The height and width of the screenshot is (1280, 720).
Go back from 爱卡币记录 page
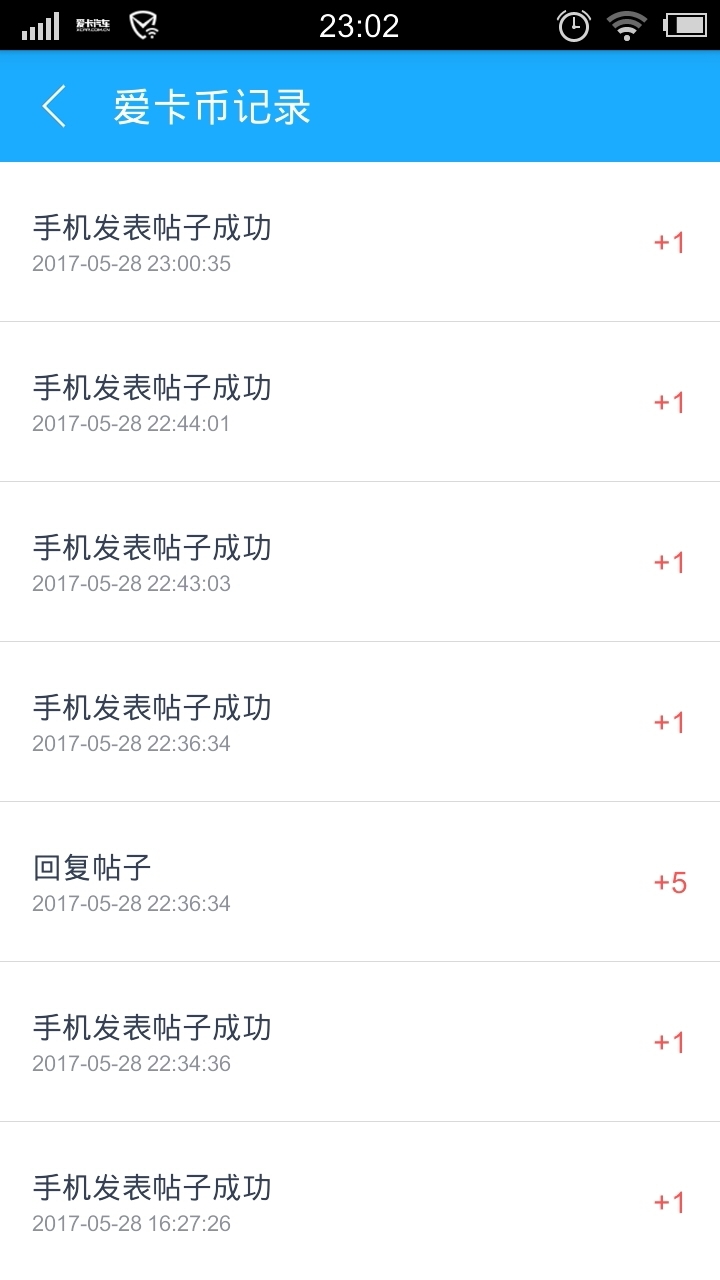pos(54,107)
